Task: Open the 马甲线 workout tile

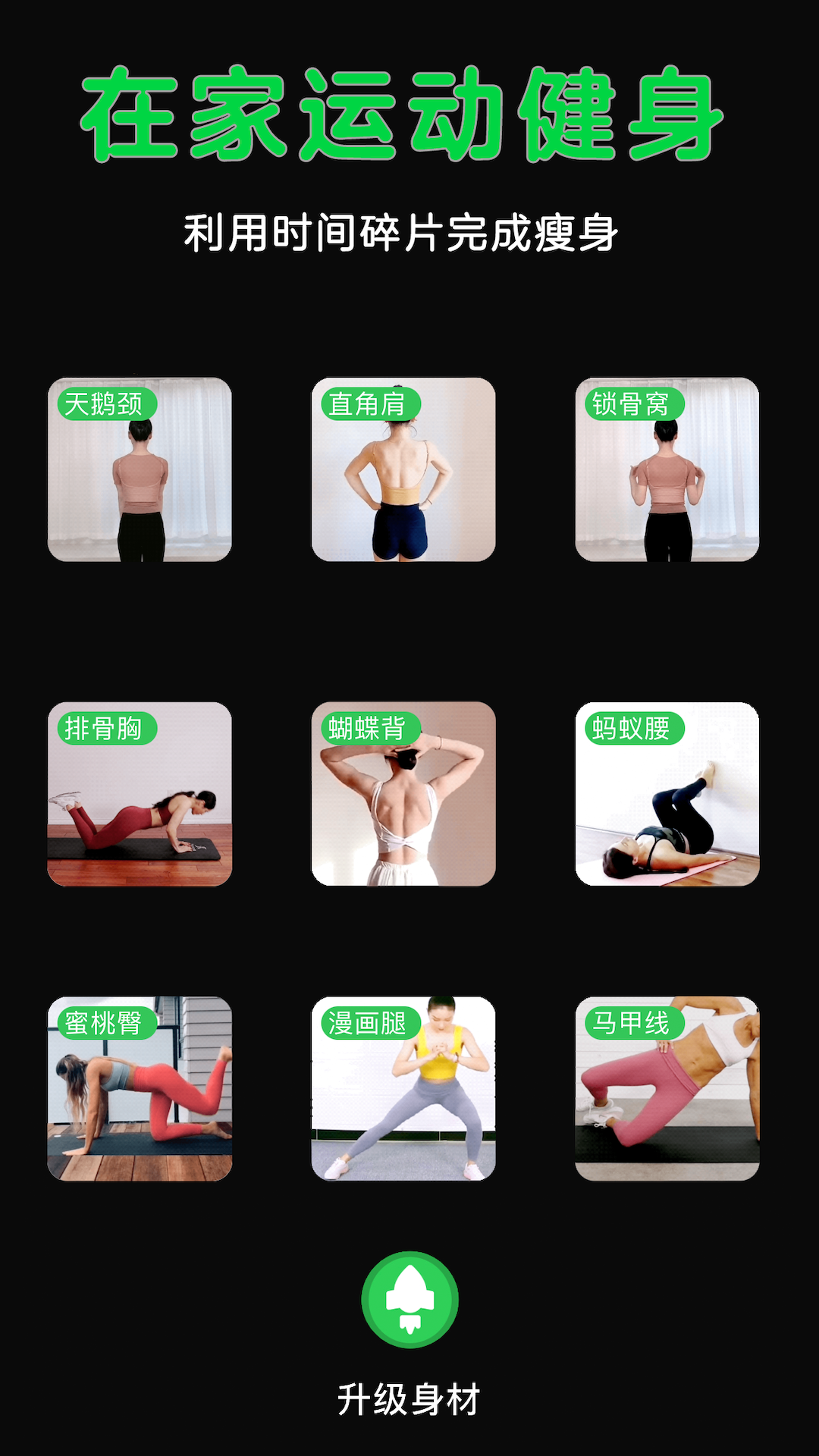Action: coord(667,1088)
